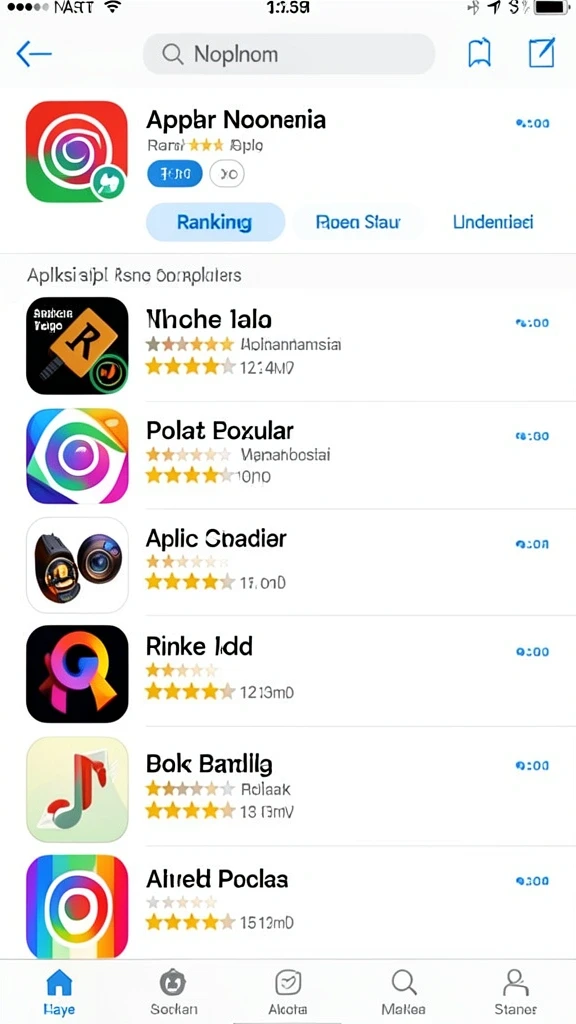This screenshot has width=576, height=1024.
Task: Switch to the Roen Slau tab
Action: [357, 222]
